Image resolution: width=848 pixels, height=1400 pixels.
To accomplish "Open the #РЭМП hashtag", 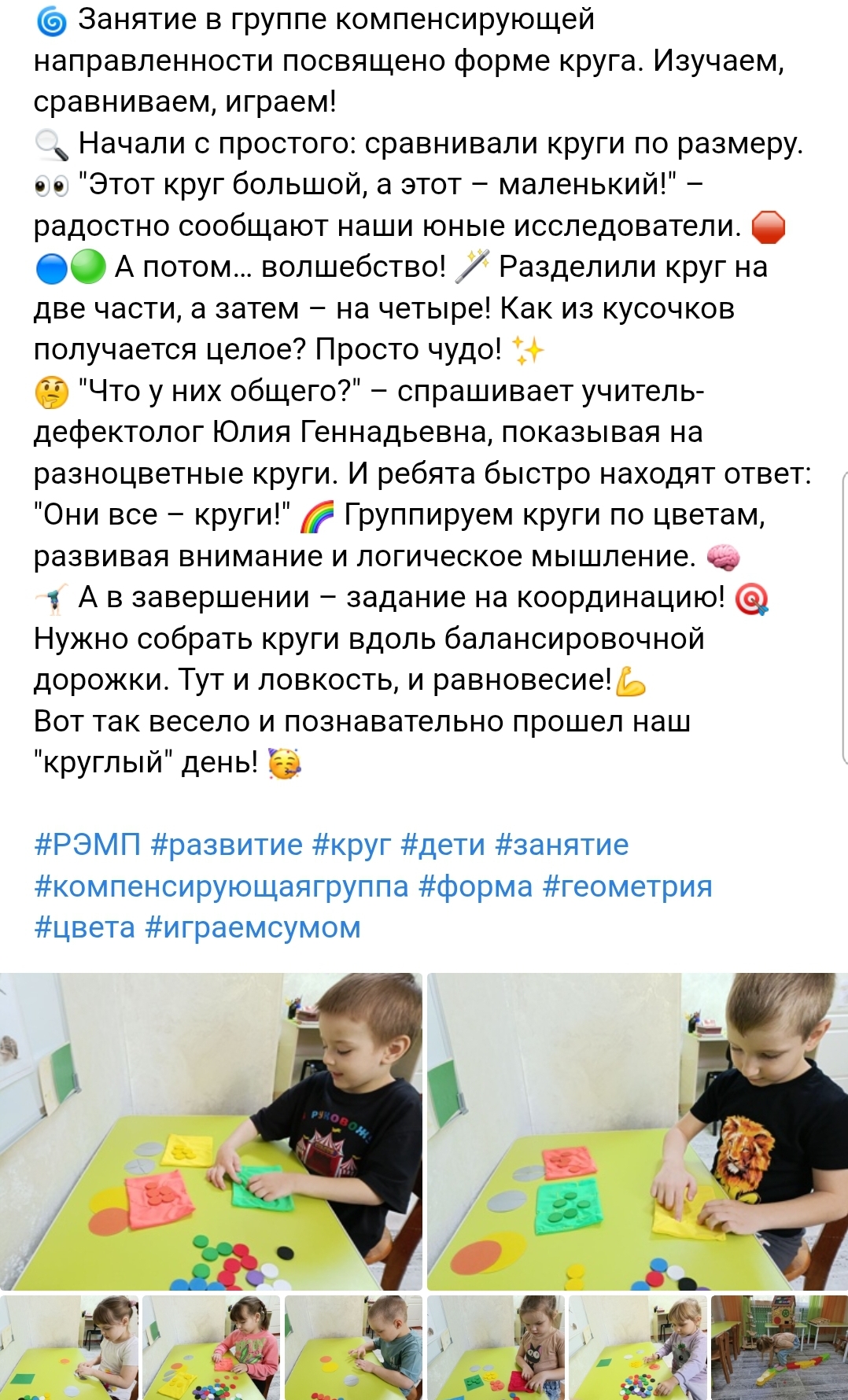I will [87, 845].
